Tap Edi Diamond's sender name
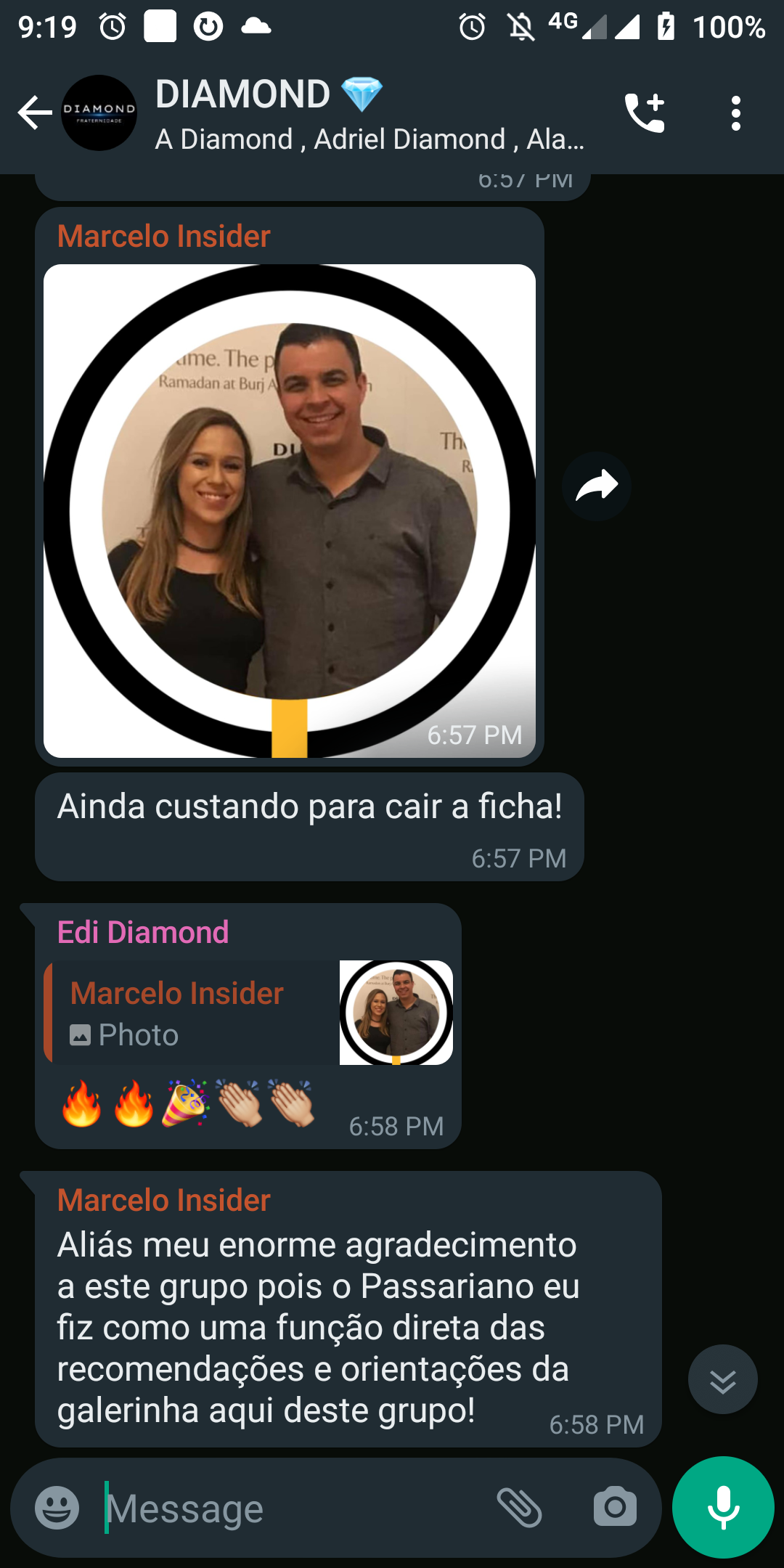Screen dimensions: 784x1568 click(x=143, y=933)
